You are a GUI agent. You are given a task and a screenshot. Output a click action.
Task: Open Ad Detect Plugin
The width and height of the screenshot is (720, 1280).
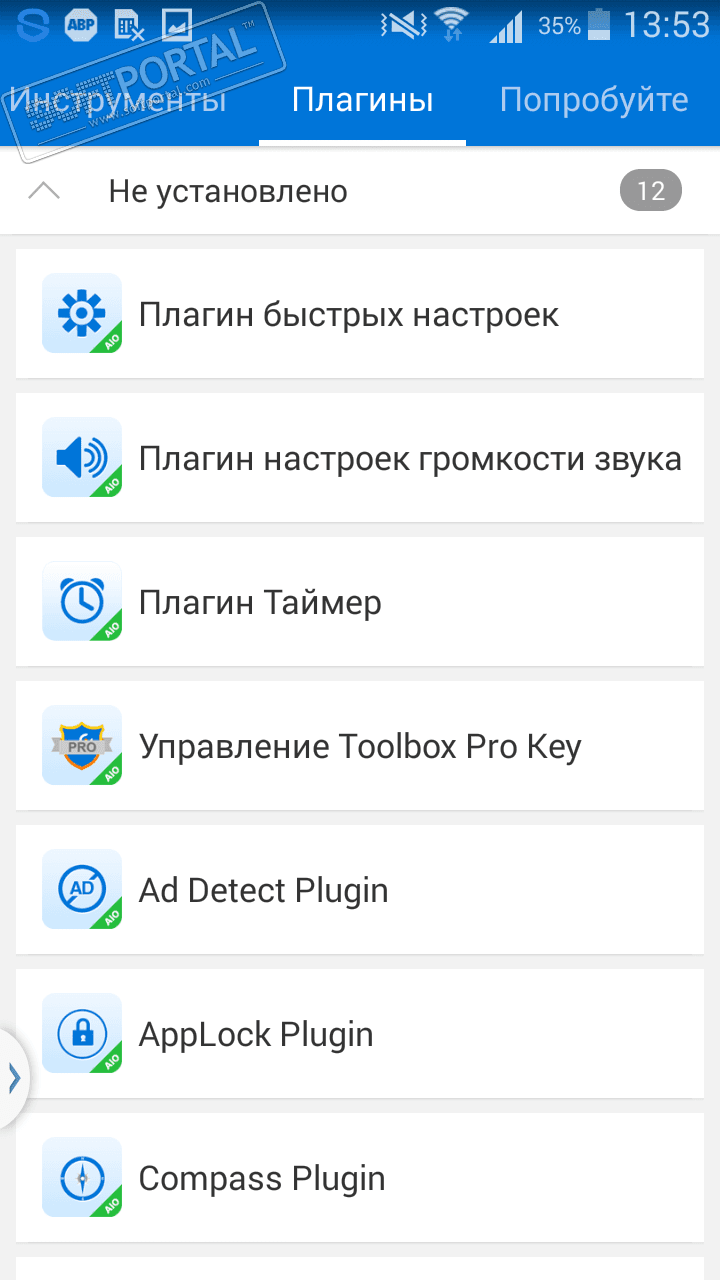coord(360,891)
